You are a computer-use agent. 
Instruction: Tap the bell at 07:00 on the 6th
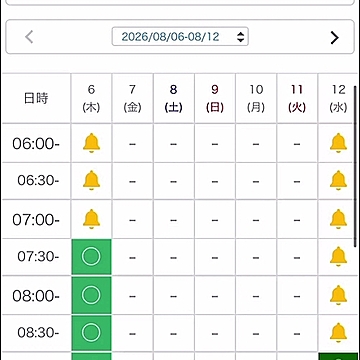pos(91,219)
